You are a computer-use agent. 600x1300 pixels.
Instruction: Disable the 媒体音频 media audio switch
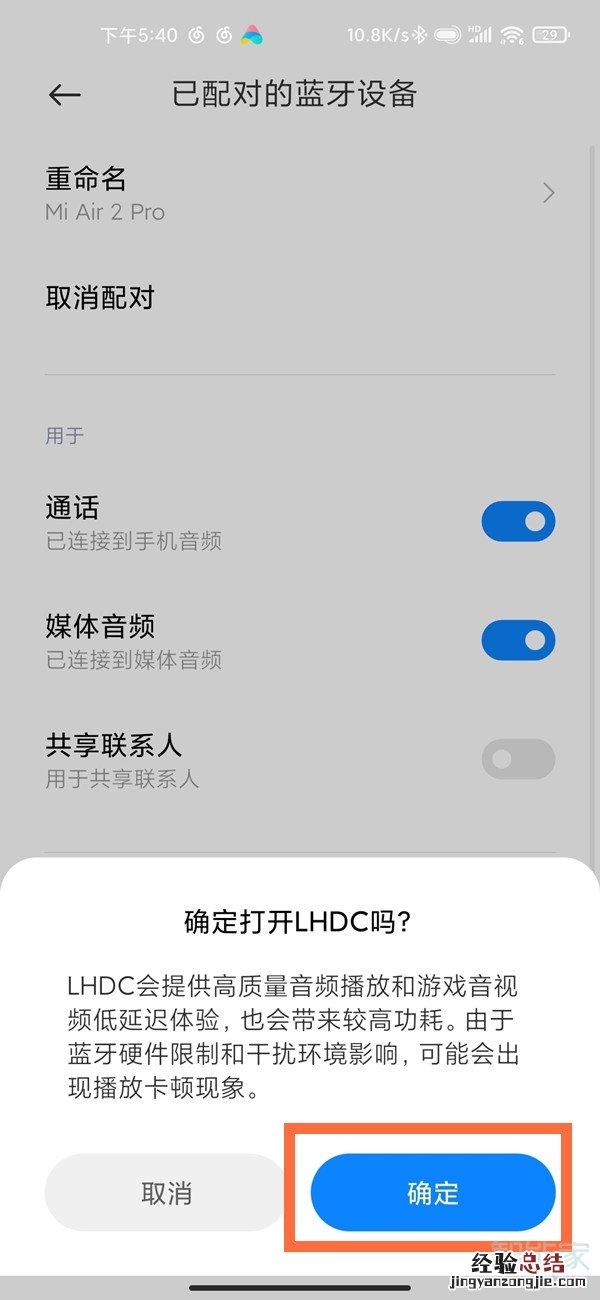coord(517,640)
